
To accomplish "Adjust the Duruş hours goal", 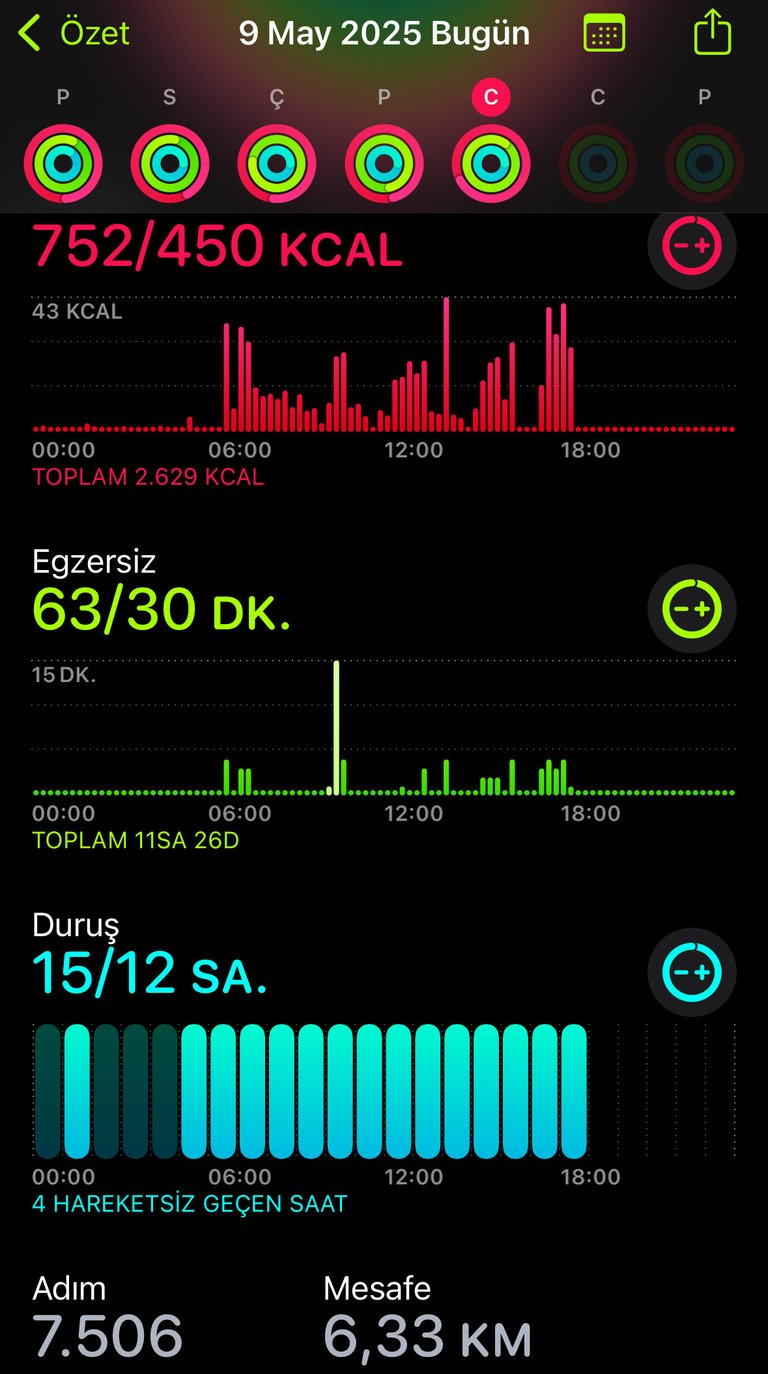I will click(692, 972).
